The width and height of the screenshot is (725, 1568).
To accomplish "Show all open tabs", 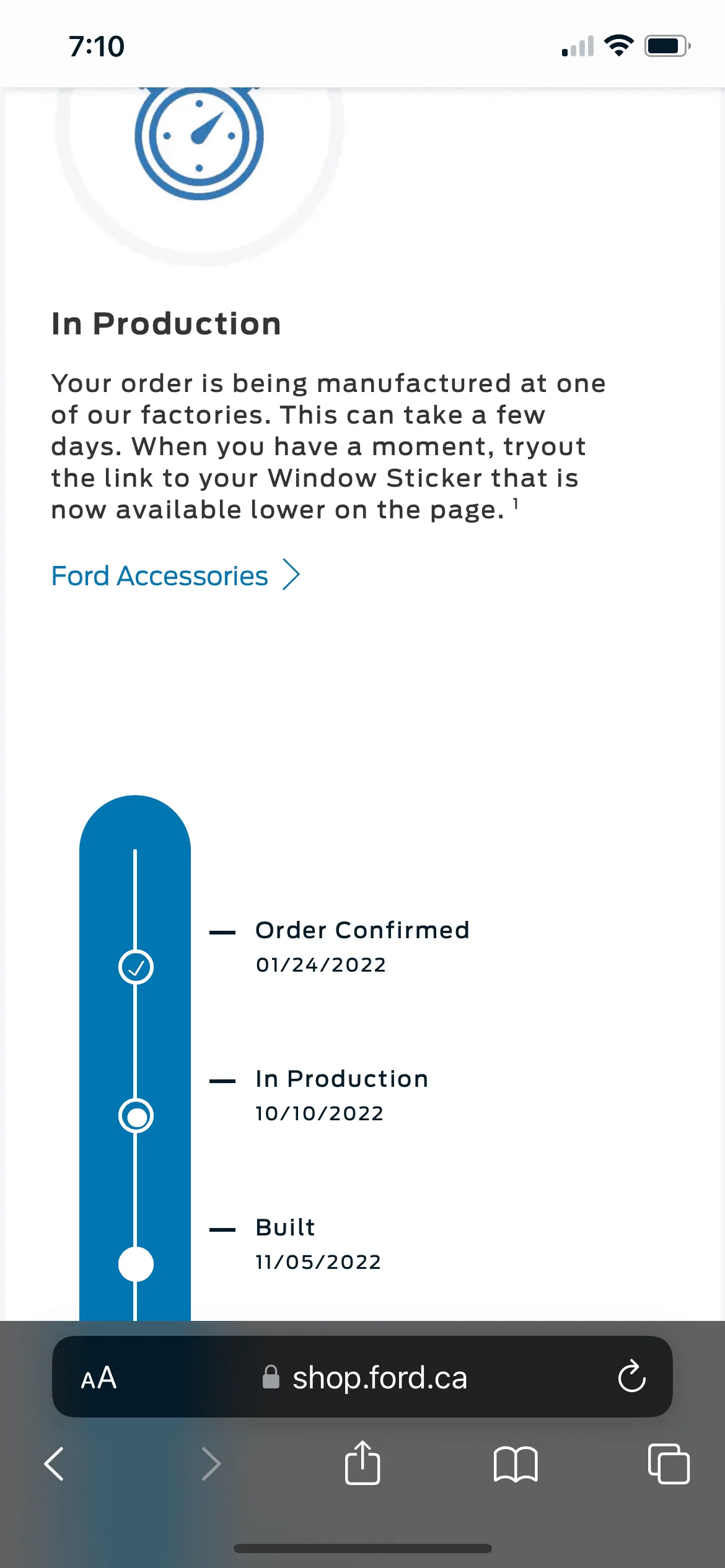I will [x=668, y=1465].
